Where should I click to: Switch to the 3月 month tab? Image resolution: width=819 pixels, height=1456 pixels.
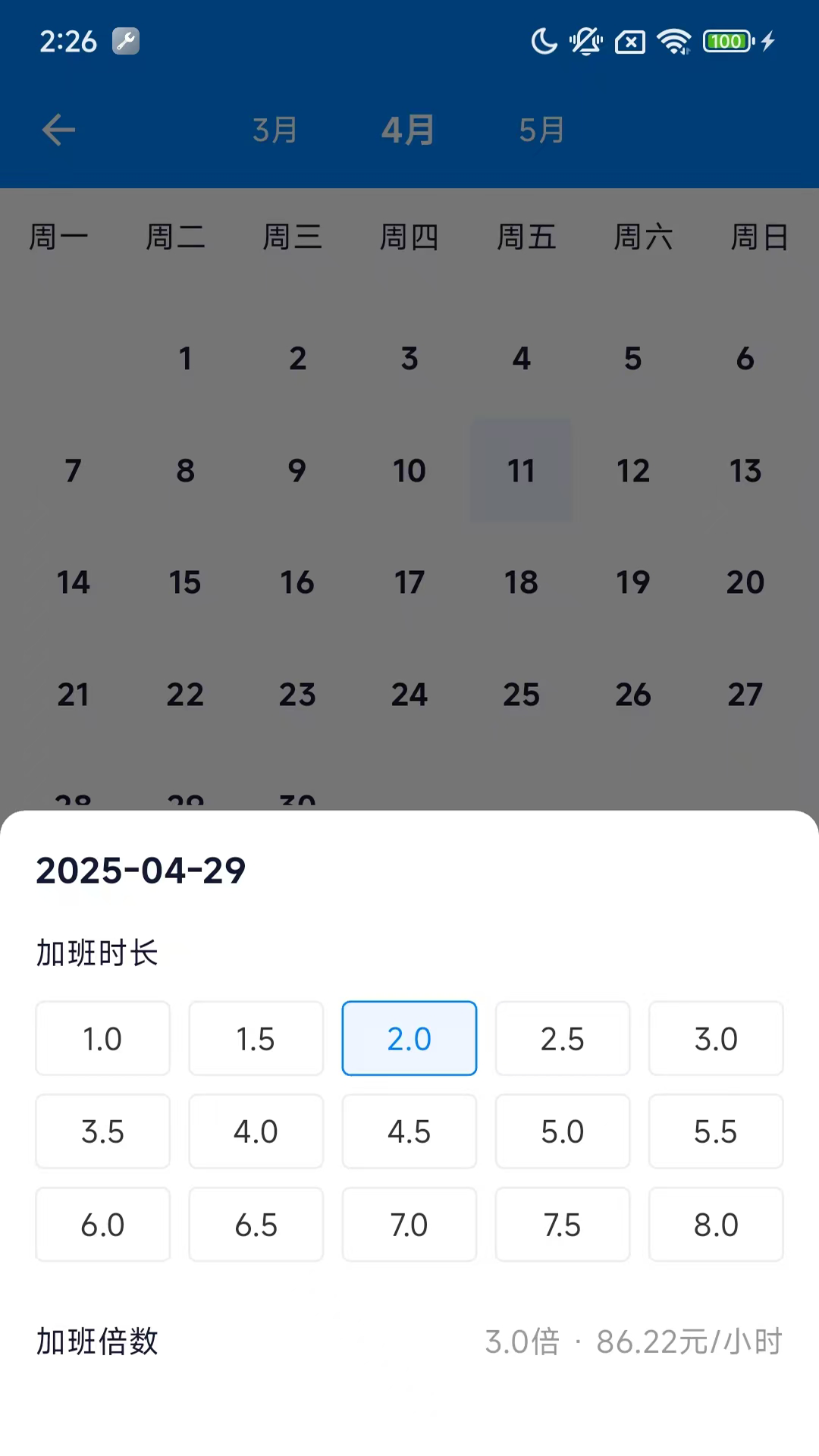pos(274,130)
